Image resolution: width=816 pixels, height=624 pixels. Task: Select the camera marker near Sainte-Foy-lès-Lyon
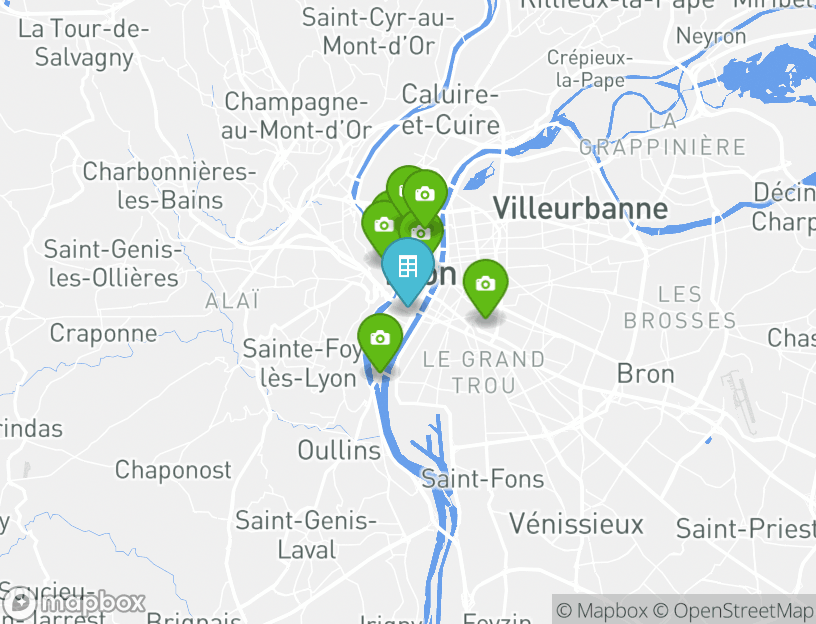point(379,339)
